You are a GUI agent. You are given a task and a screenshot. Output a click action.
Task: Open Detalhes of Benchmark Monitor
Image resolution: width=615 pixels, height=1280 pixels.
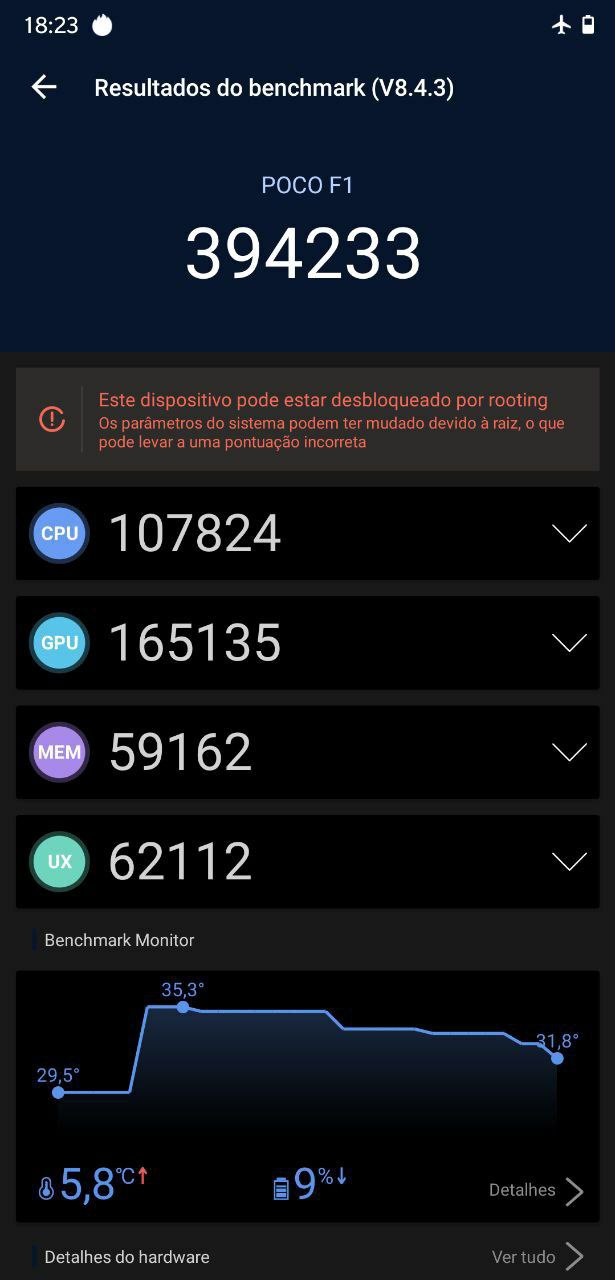(536, 1190)
